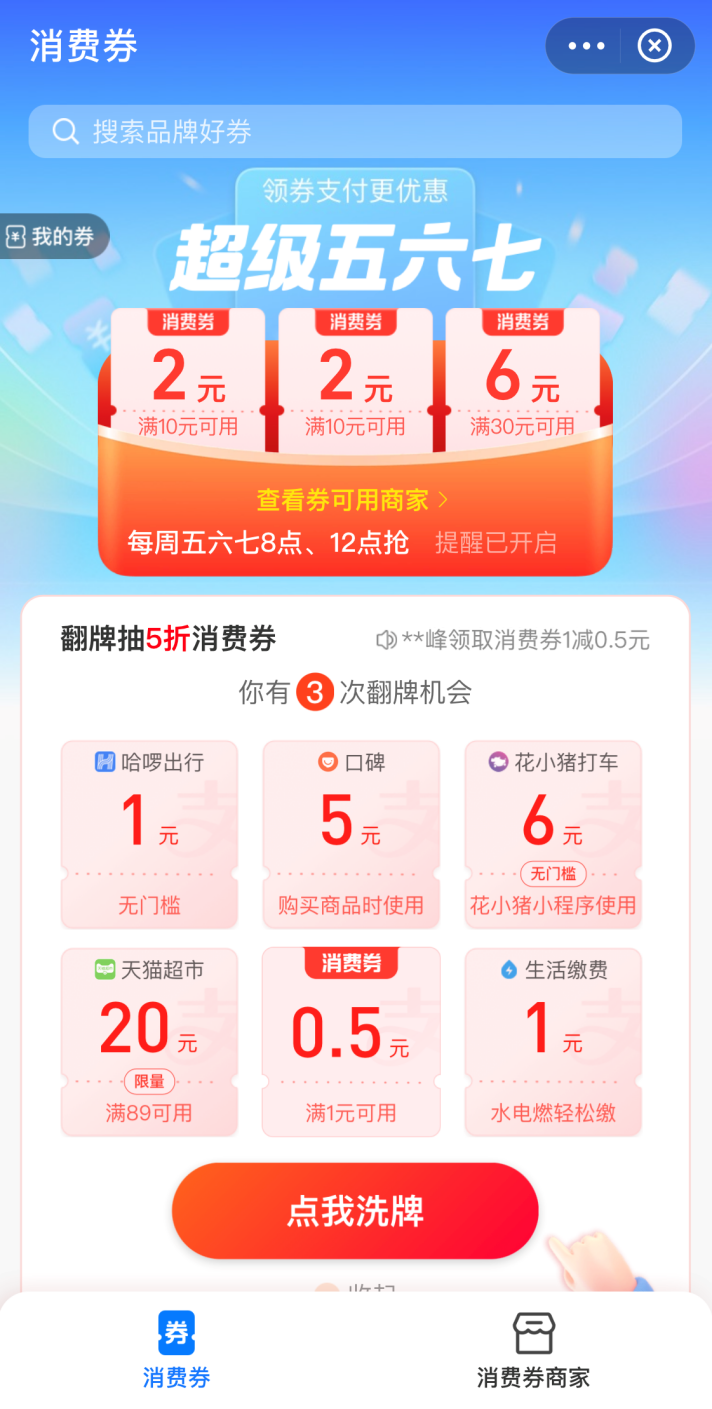
Task: Open the mini program overflow menu
Action: tap(586, 46)
